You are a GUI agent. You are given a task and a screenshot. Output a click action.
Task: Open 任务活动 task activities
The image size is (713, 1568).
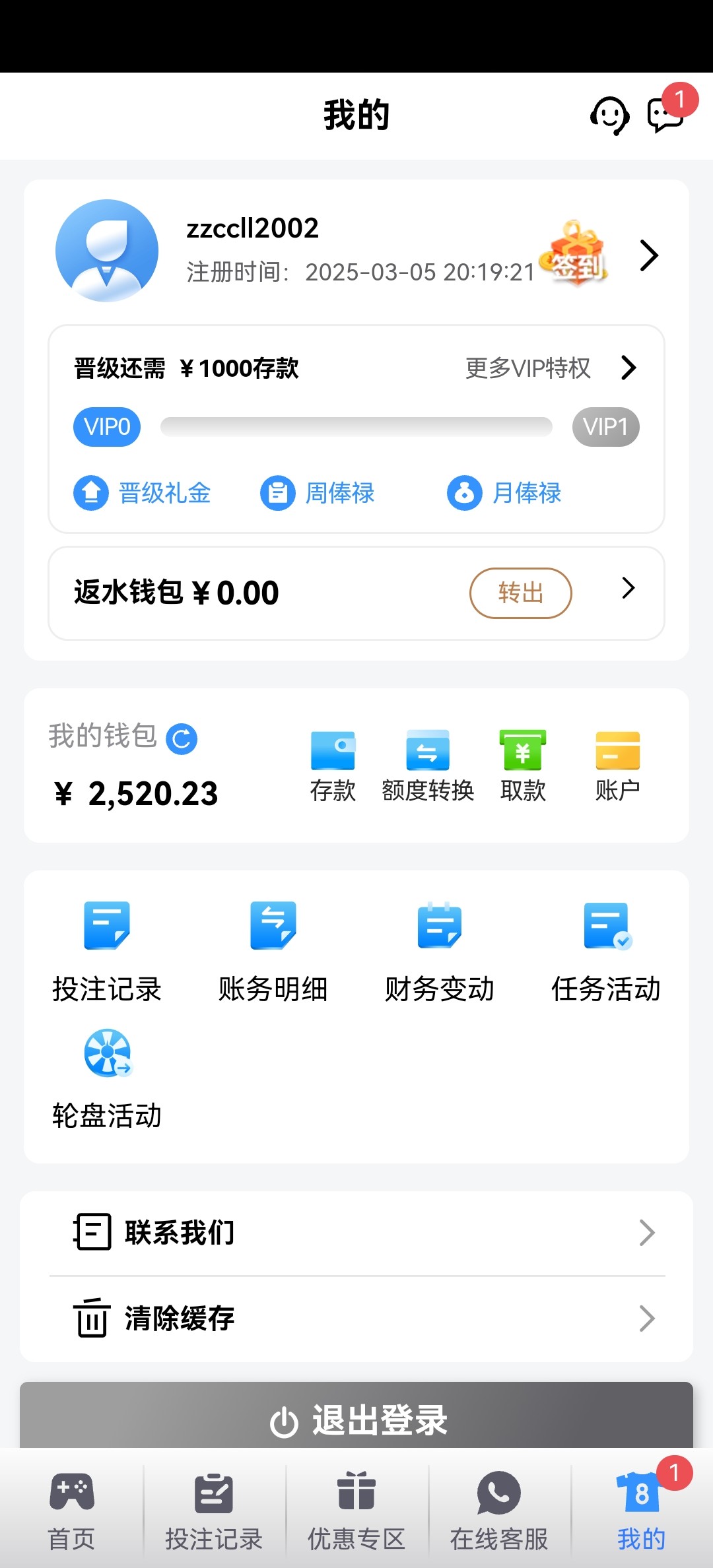pyautogui.click(x=606, y=952)
